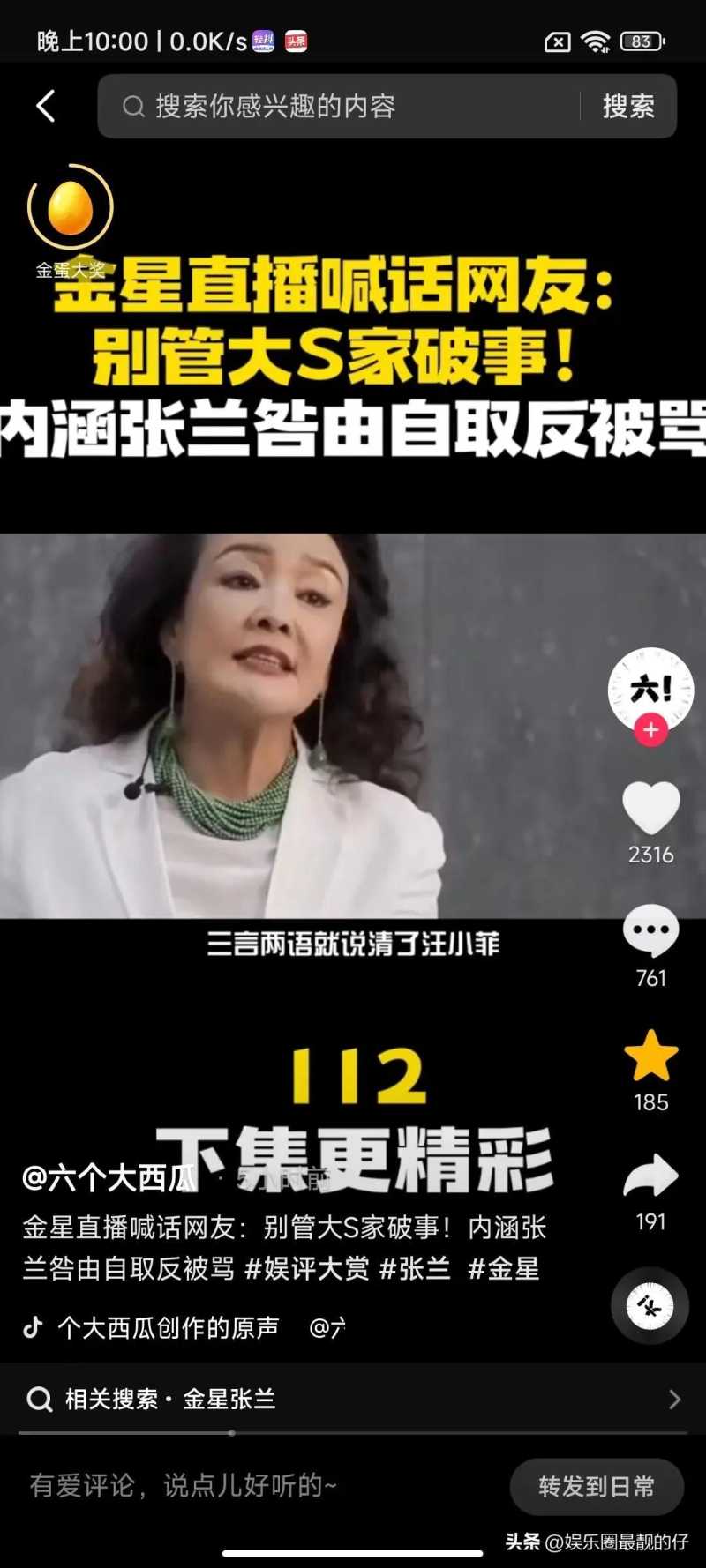Share the video via the arrow icon
706x1568 pixels.
(650, 1177)
